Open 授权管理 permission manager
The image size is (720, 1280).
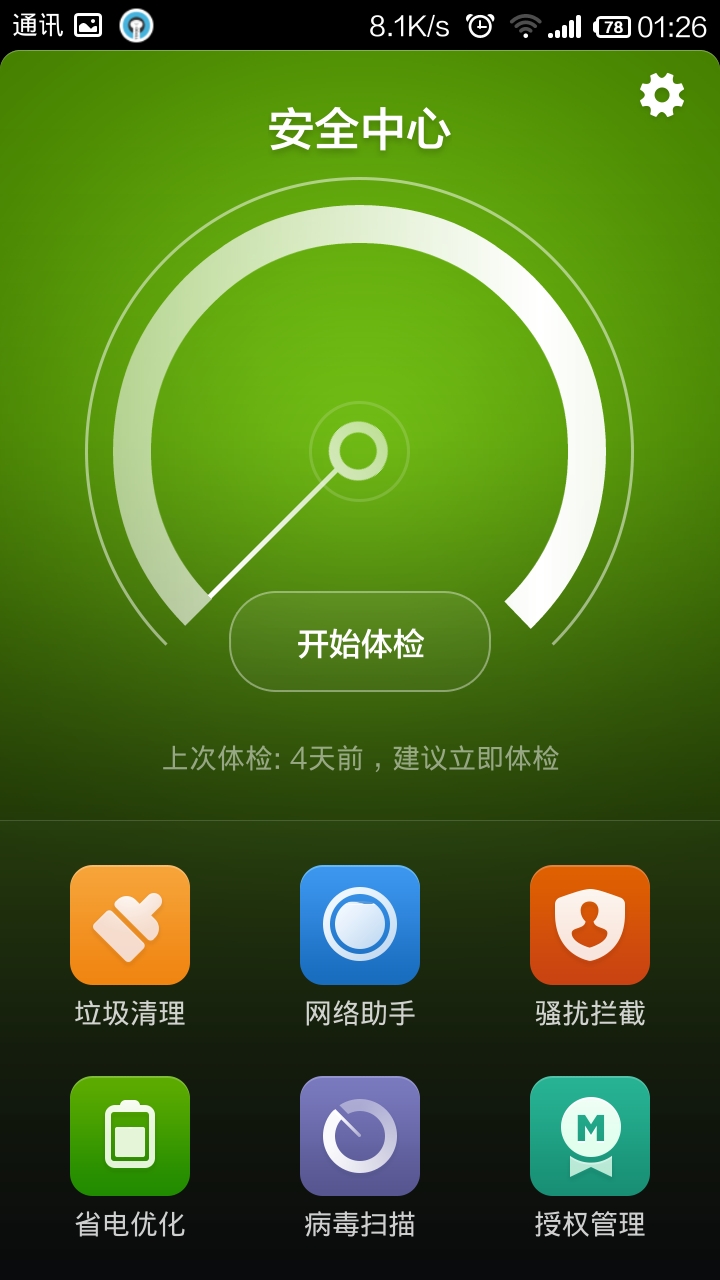click(589, 1136)
